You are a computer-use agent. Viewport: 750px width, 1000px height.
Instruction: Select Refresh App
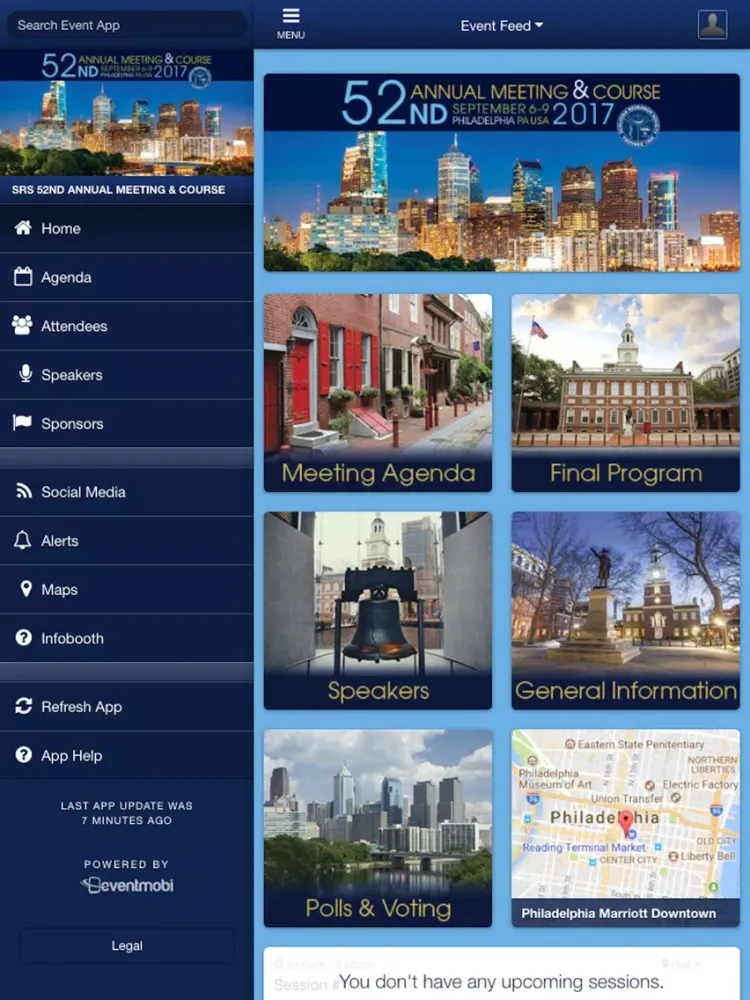click(x=126, y=707)
